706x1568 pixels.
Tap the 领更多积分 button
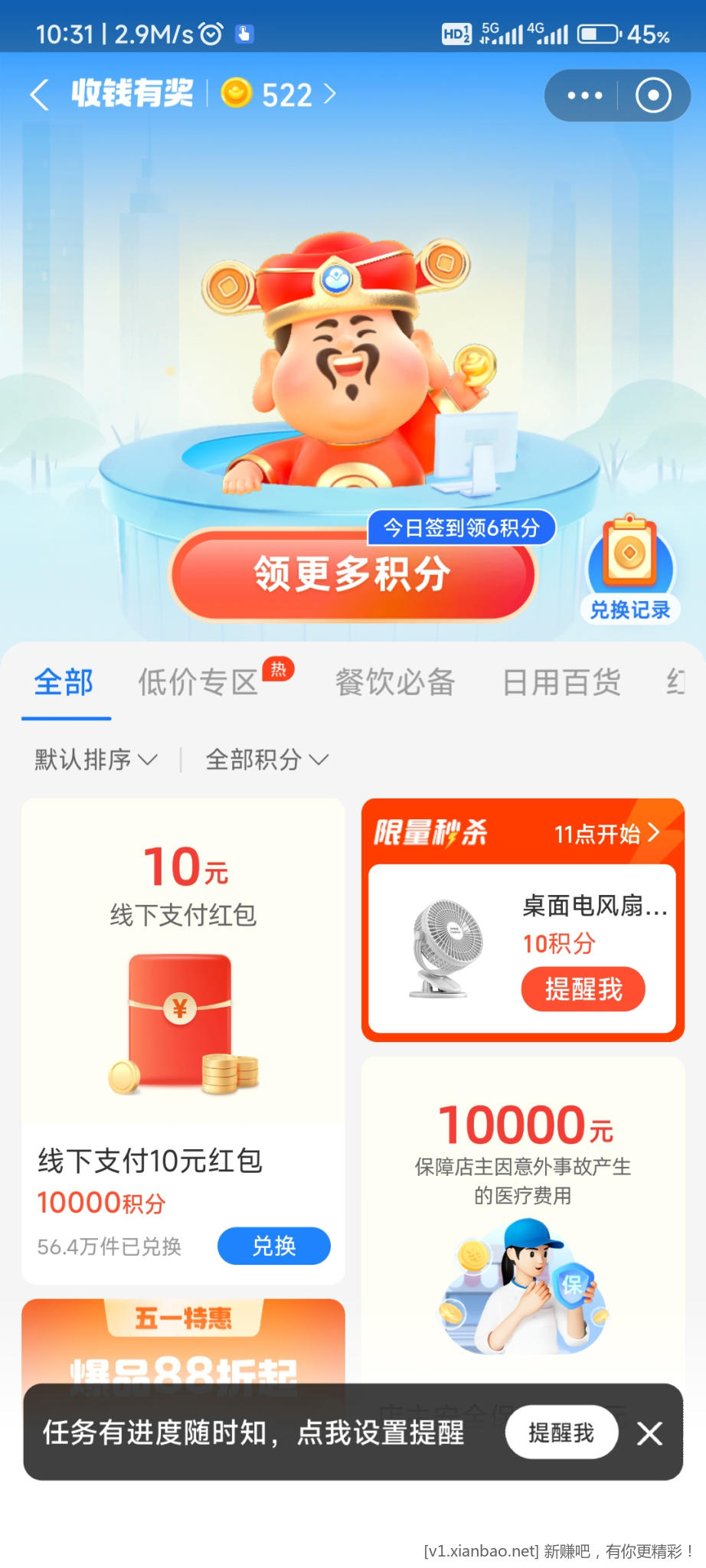coord(352,574)
